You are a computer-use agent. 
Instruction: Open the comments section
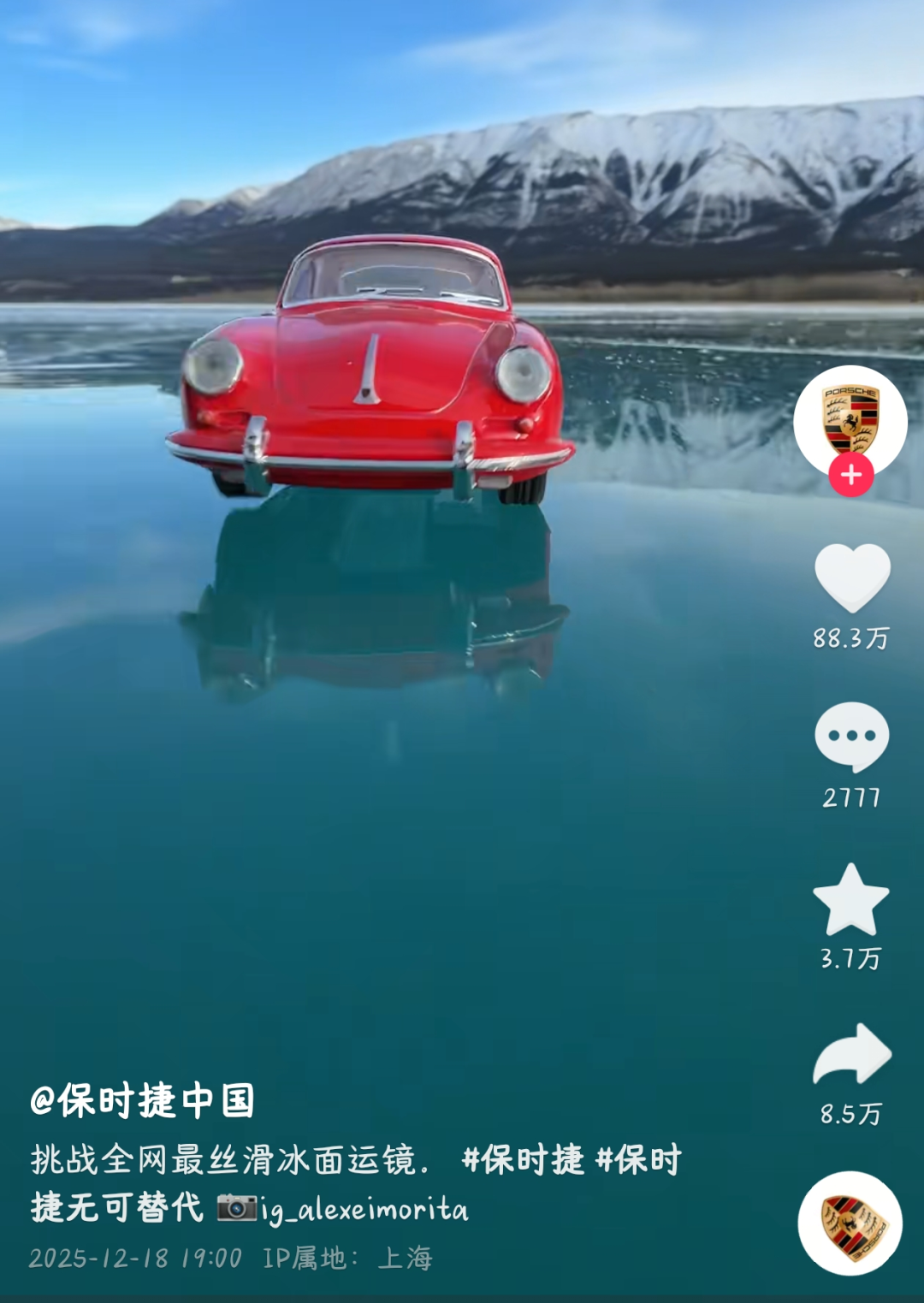coord(852,736)
